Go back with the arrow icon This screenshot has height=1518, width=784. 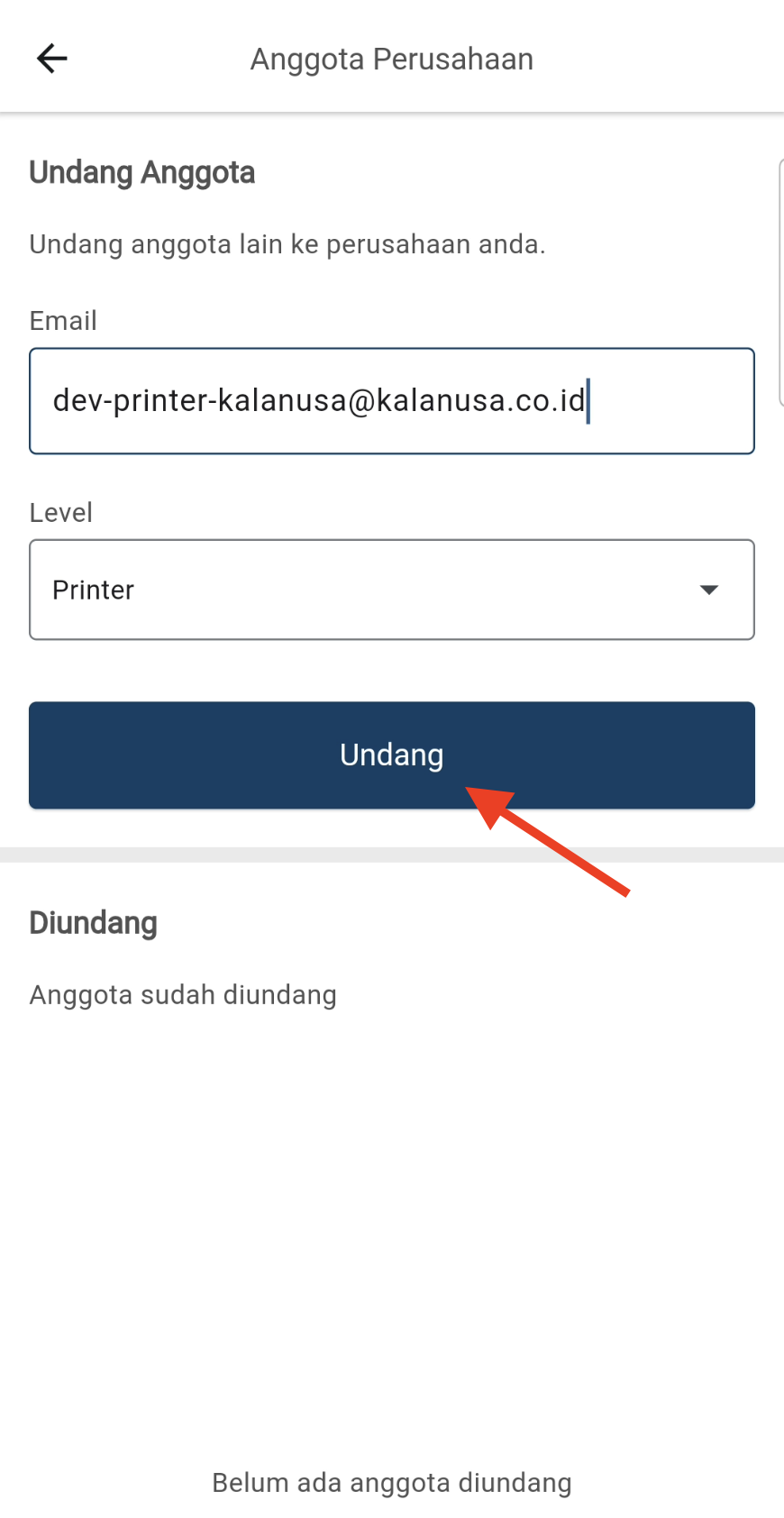(x=51, y=59)
